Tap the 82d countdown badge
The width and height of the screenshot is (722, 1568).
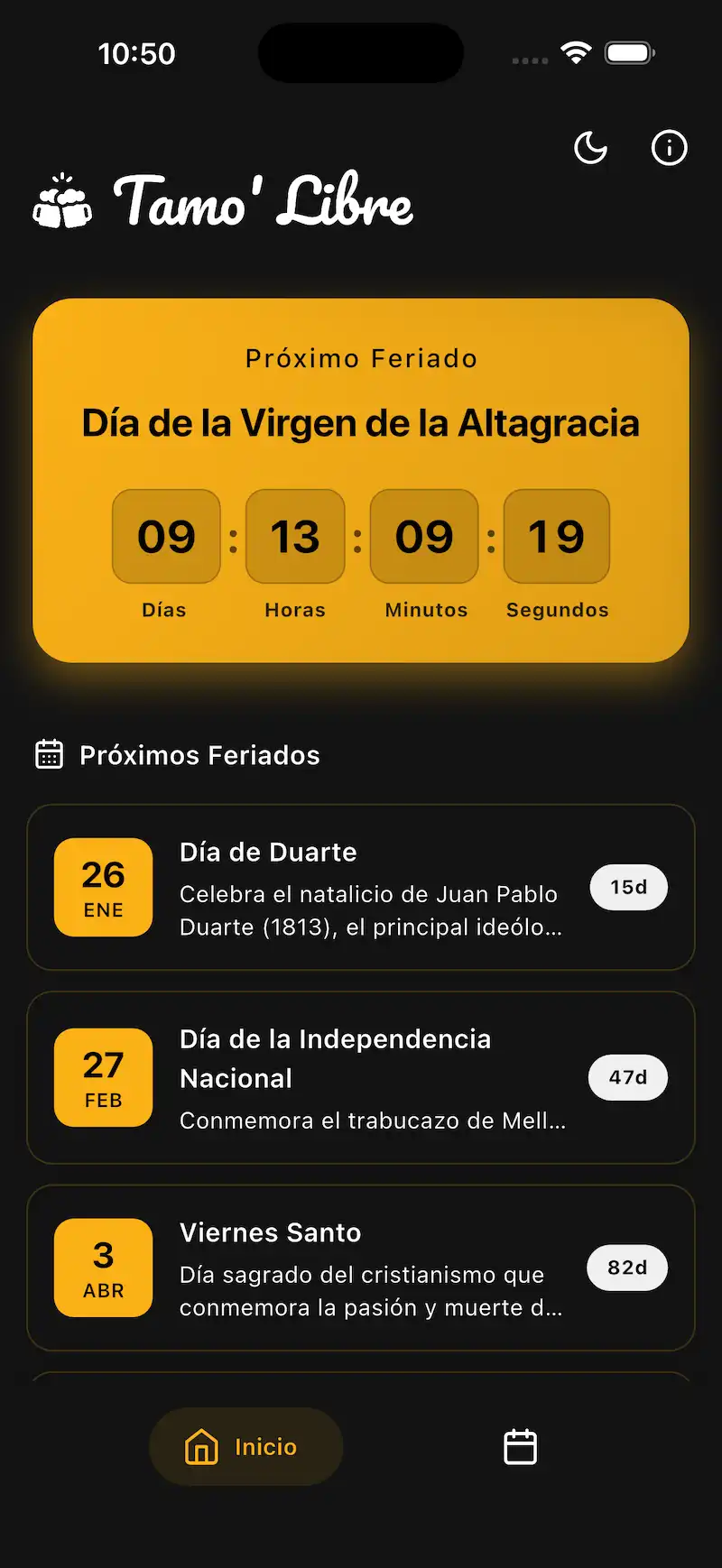[x=626, y=1268]
